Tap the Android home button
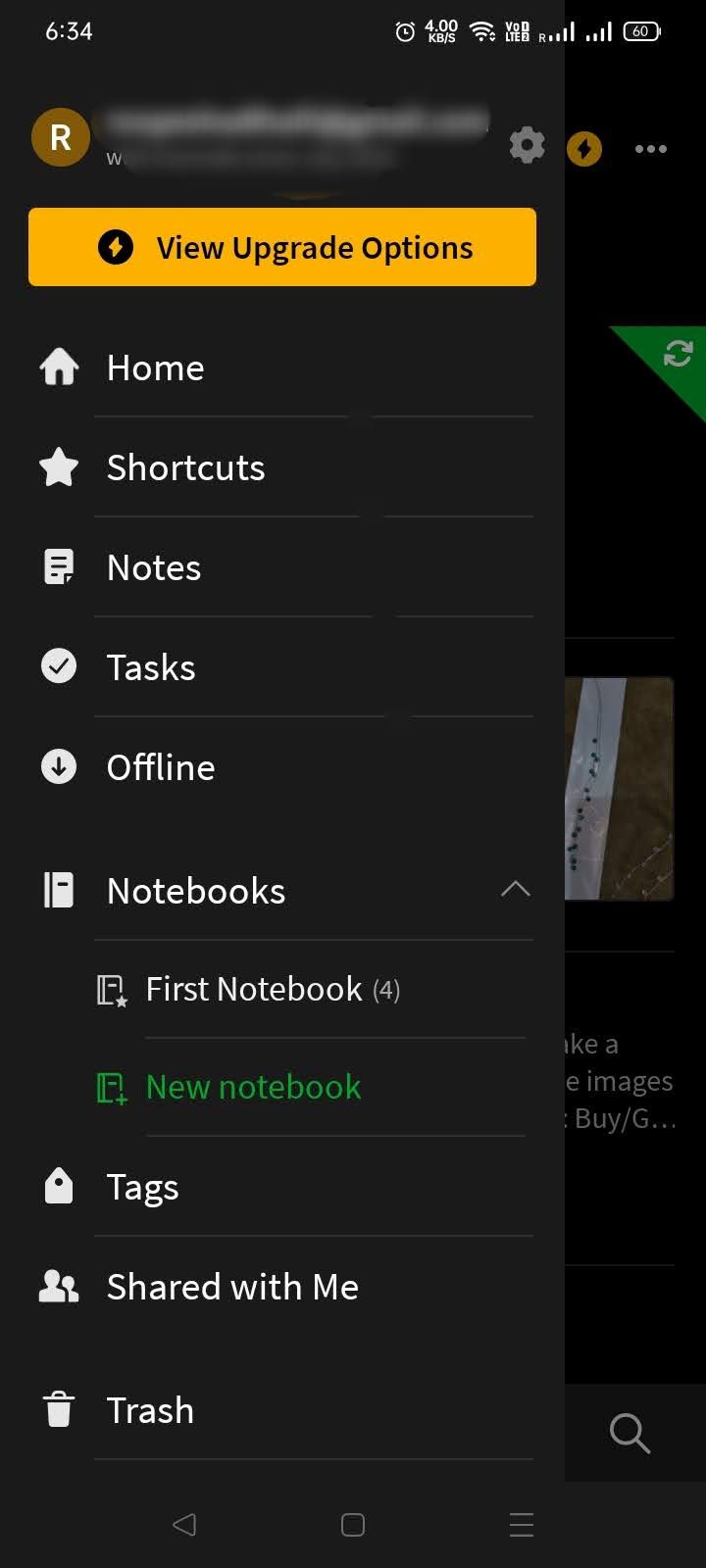The width and height of the screenshot is (706, 1568). point(352,1525)
